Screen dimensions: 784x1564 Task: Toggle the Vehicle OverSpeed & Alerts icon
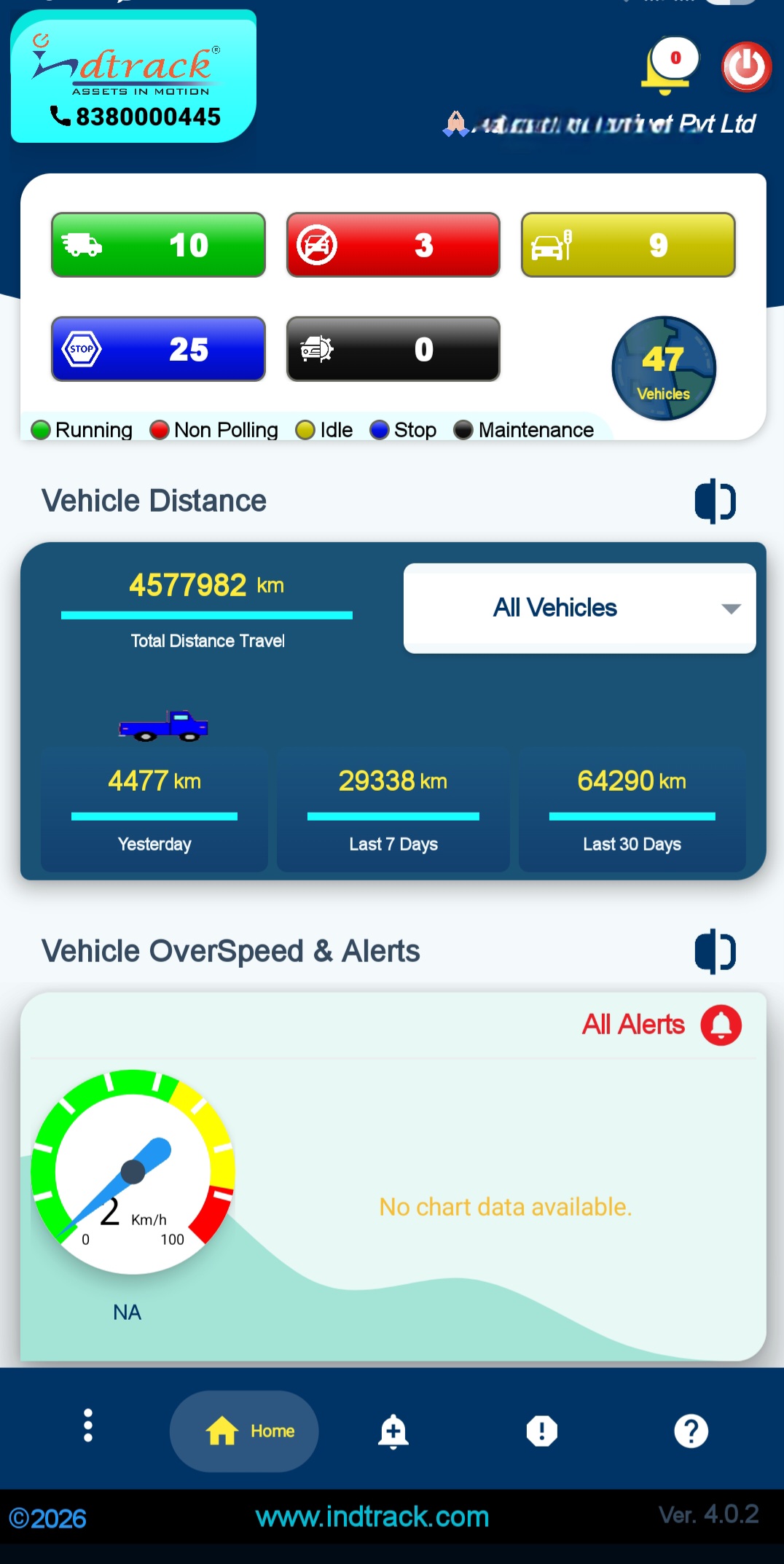(x=715, y=951)
